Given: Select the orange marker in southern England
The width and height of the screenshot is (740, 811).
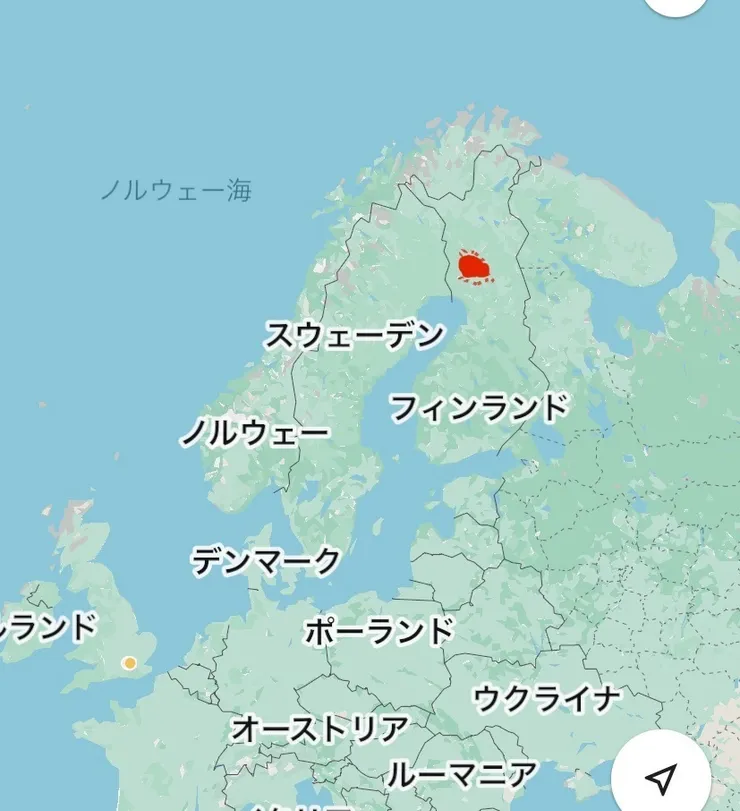Looking at the screenshot, I should coord(129,663).
